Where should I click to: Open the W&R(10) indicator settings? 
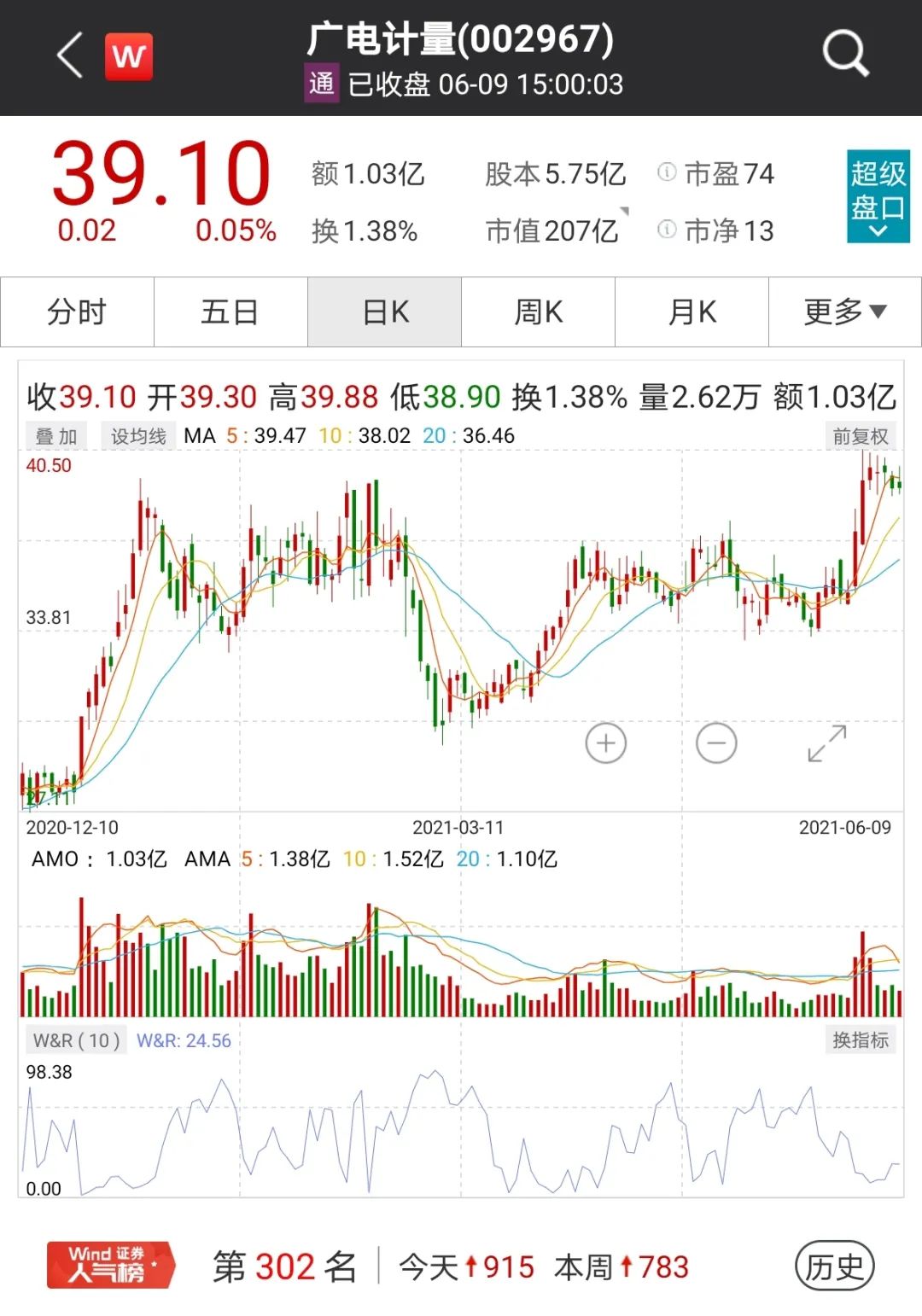(76, 1040)
